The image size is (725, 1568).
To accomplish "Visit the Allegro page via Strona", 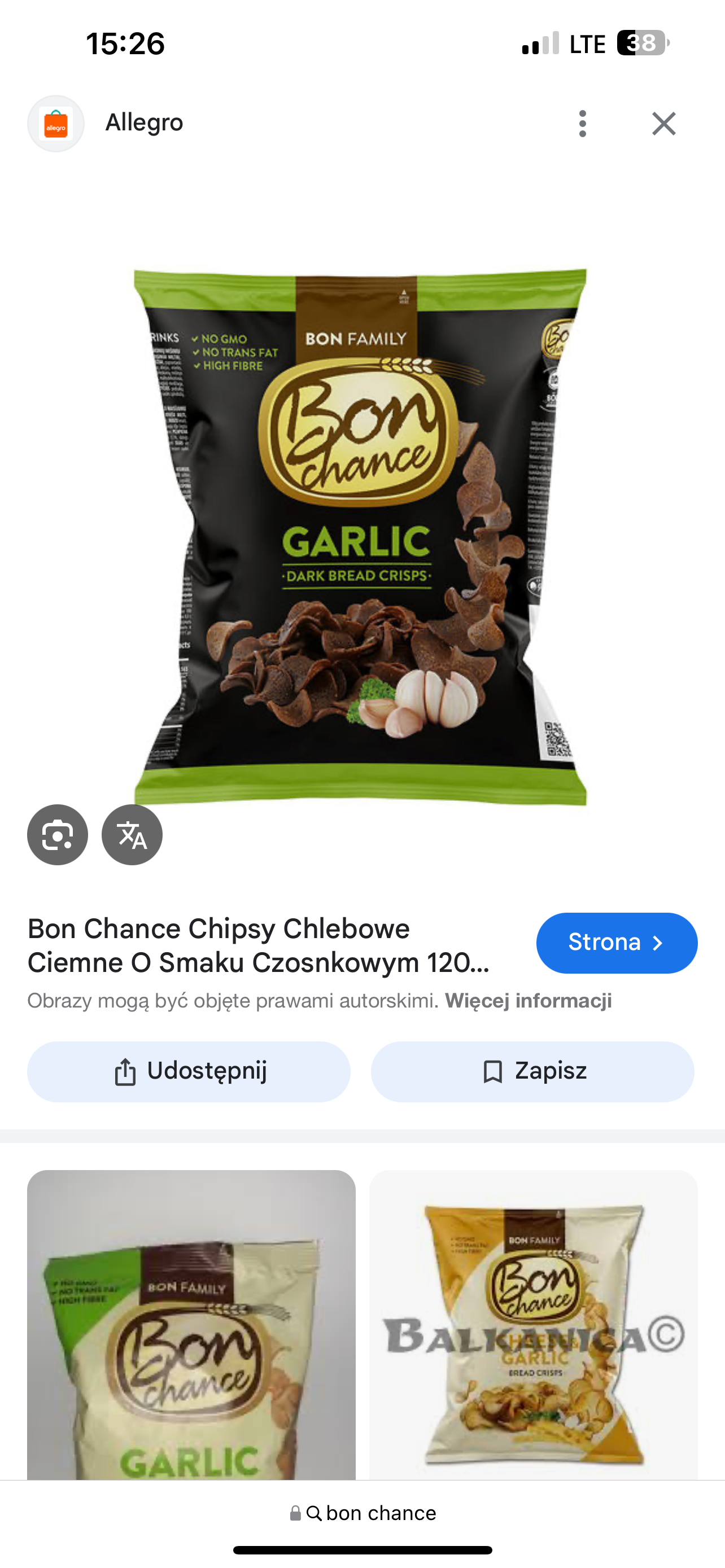I will [x=616, y=942].
